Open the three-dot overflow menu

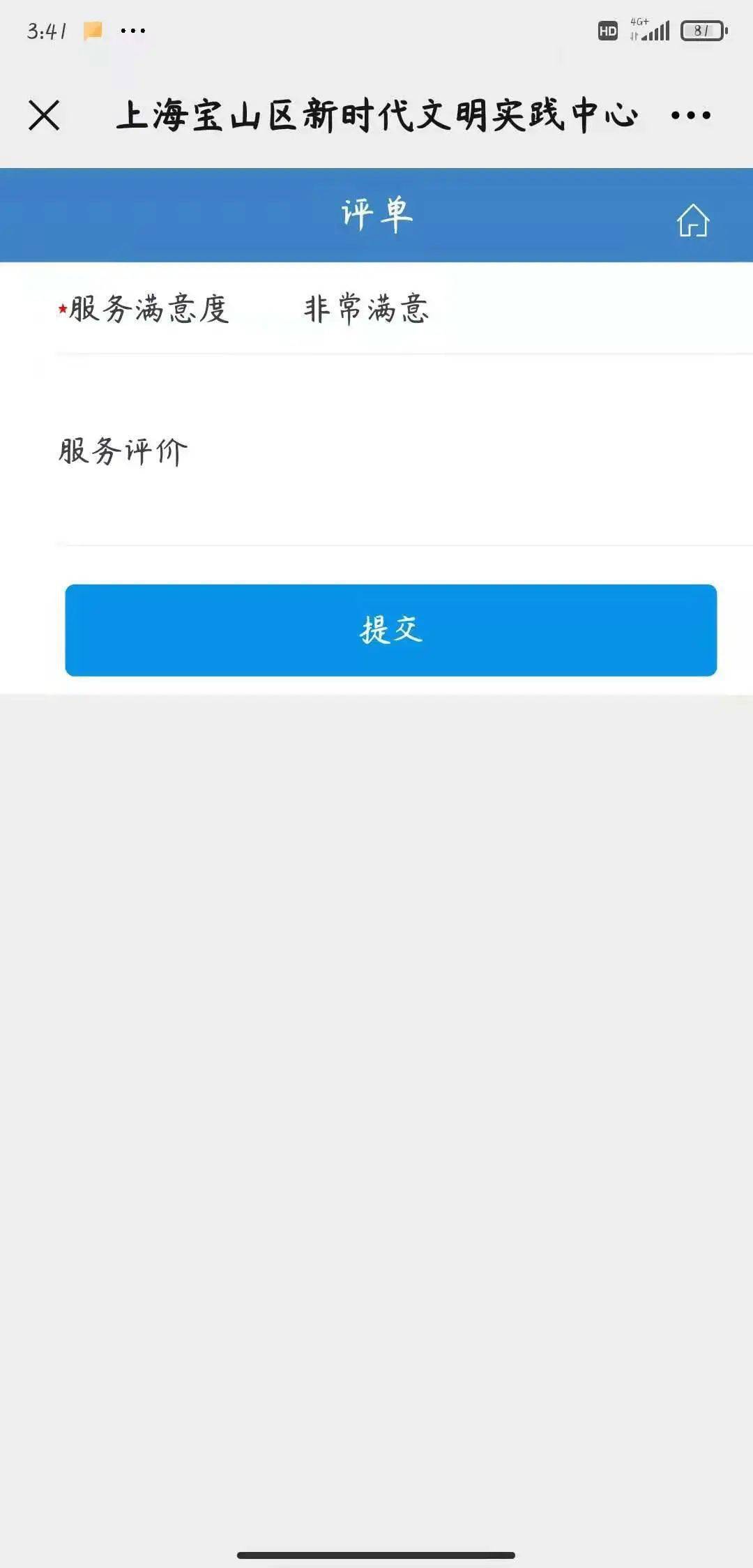[x=690, y=115]
